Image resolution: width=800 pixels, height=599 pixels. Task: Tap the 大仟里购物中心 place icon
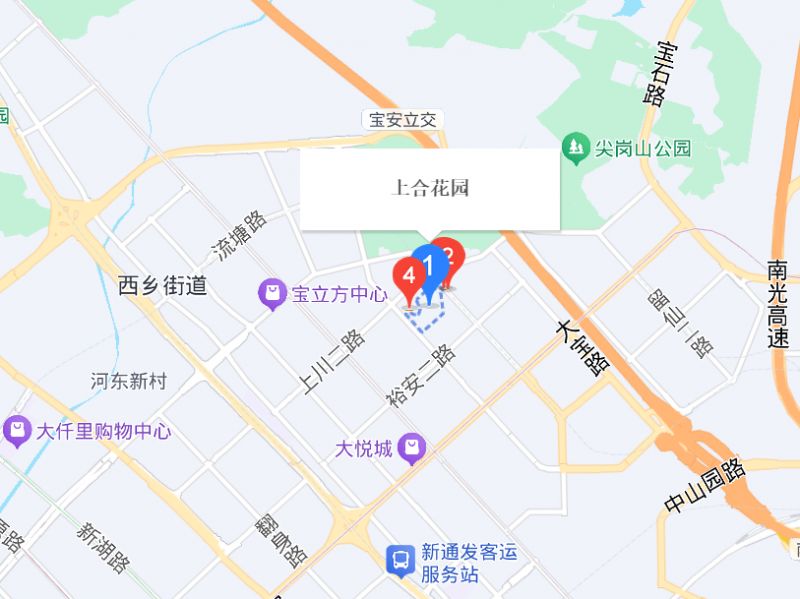(x=17, y=432)
